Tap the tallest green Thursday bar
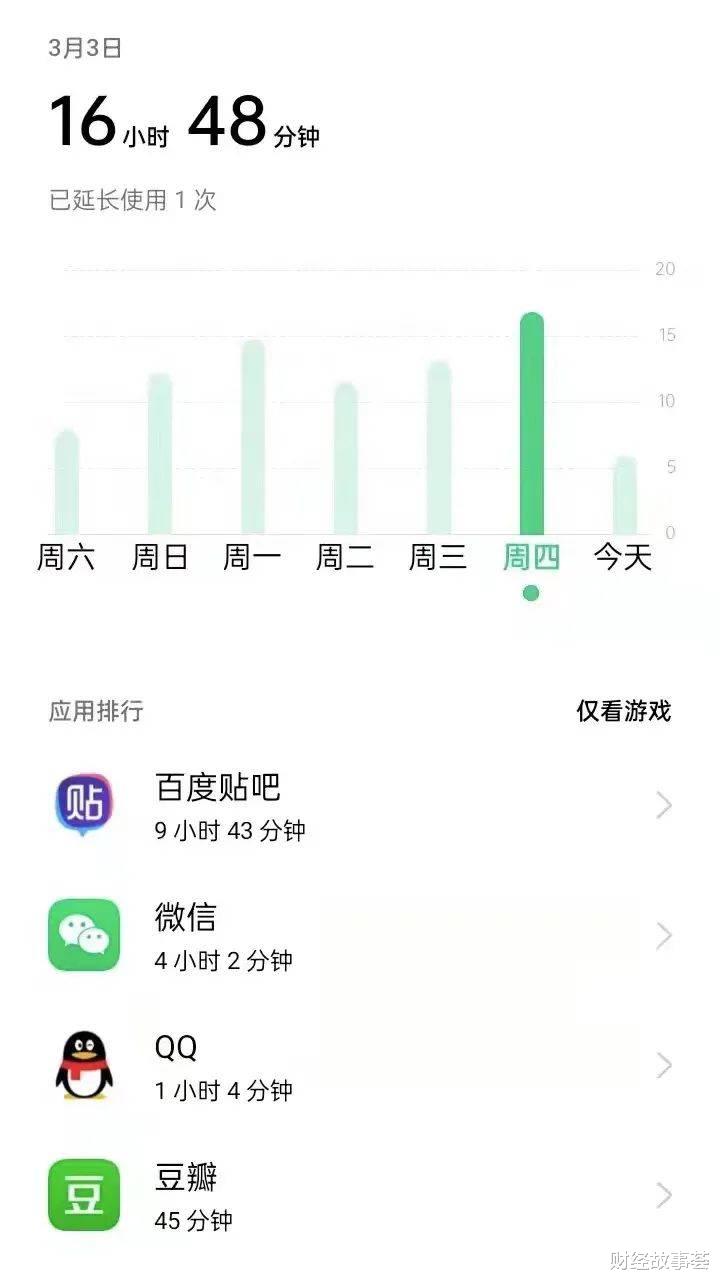This screenshot has width=720, height=1284. (531, 420)
